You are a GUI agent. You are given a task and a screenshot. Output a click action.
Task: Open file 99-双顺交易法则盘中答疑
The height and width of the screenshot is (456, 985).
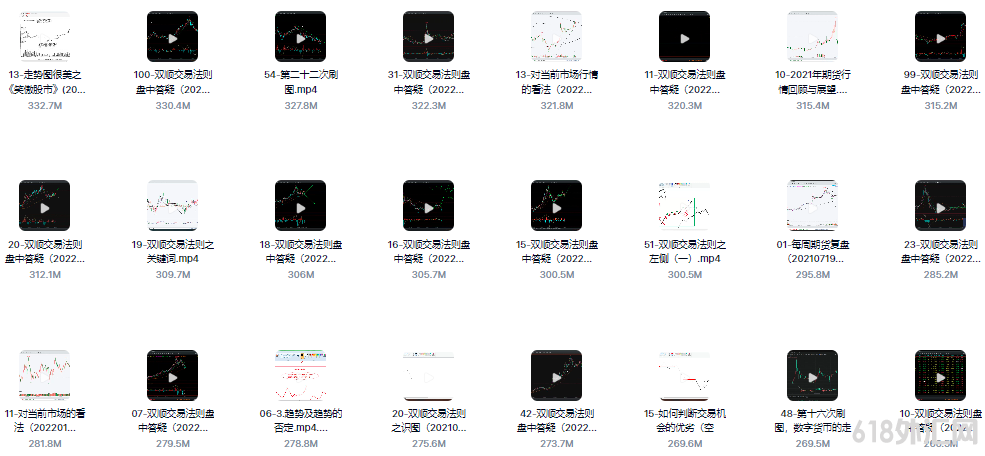940,37
